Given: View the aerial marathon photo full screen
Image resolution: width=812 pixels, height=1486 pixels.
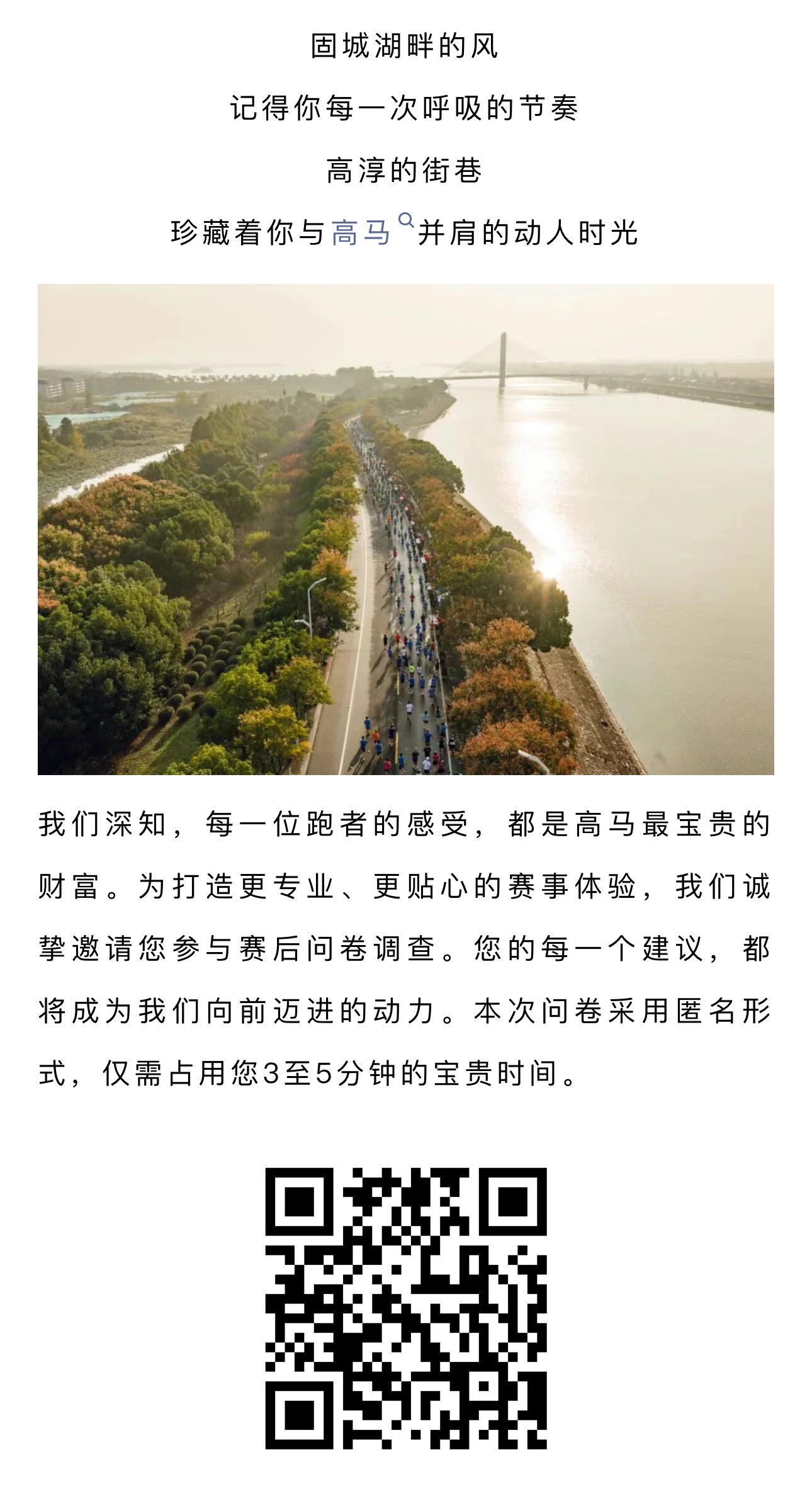Looking at the screenshot, I should click(405, 529).
